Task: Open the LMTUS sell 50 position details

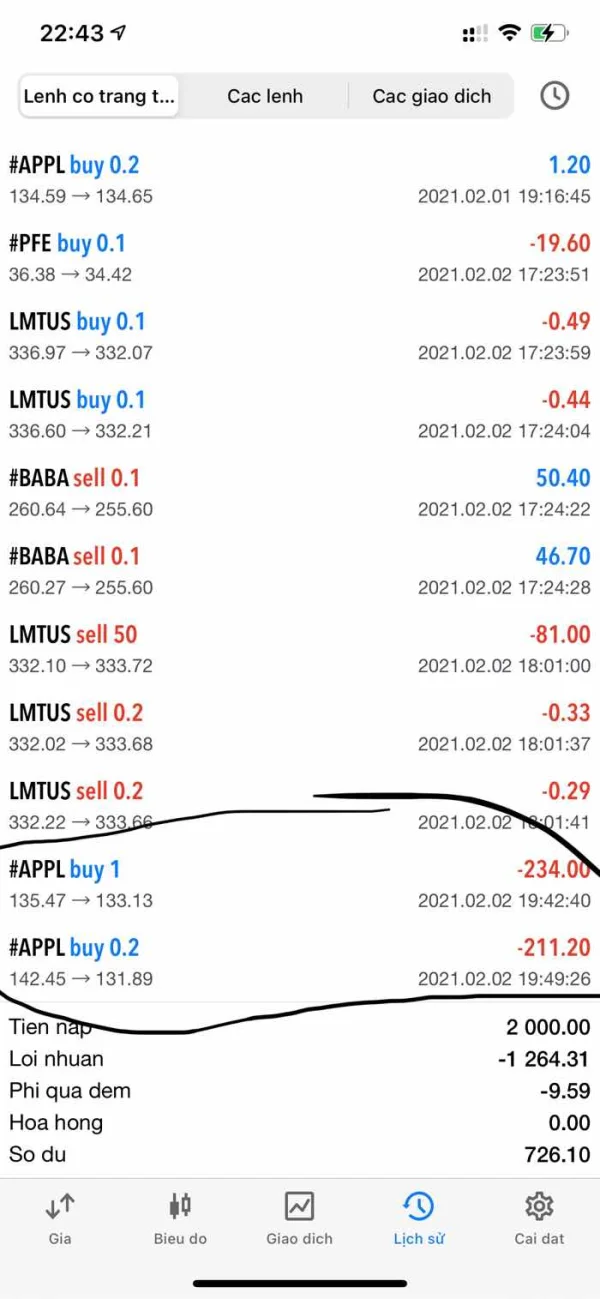Action: pos(300,649)
